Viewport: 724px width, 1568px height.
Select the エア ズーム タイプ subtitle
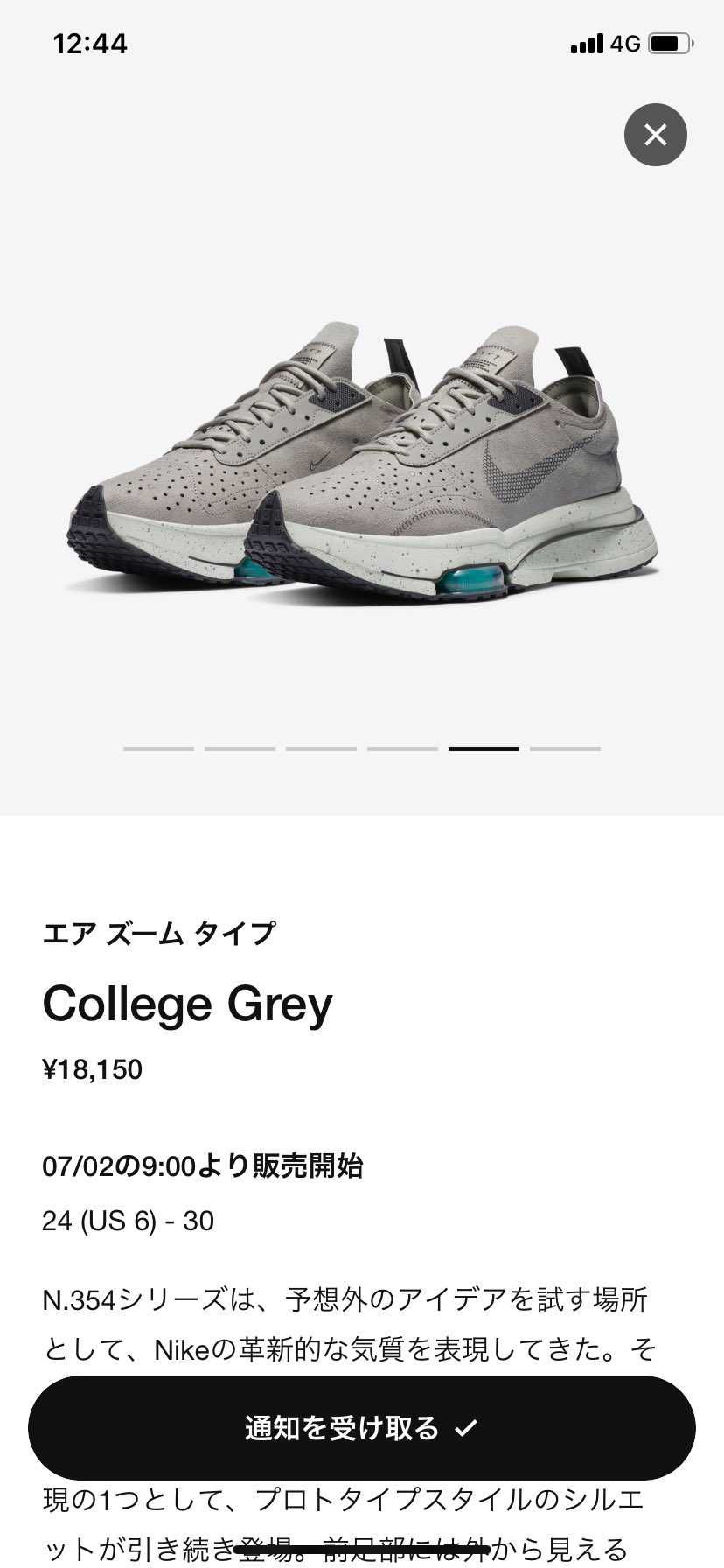[160, 933]
